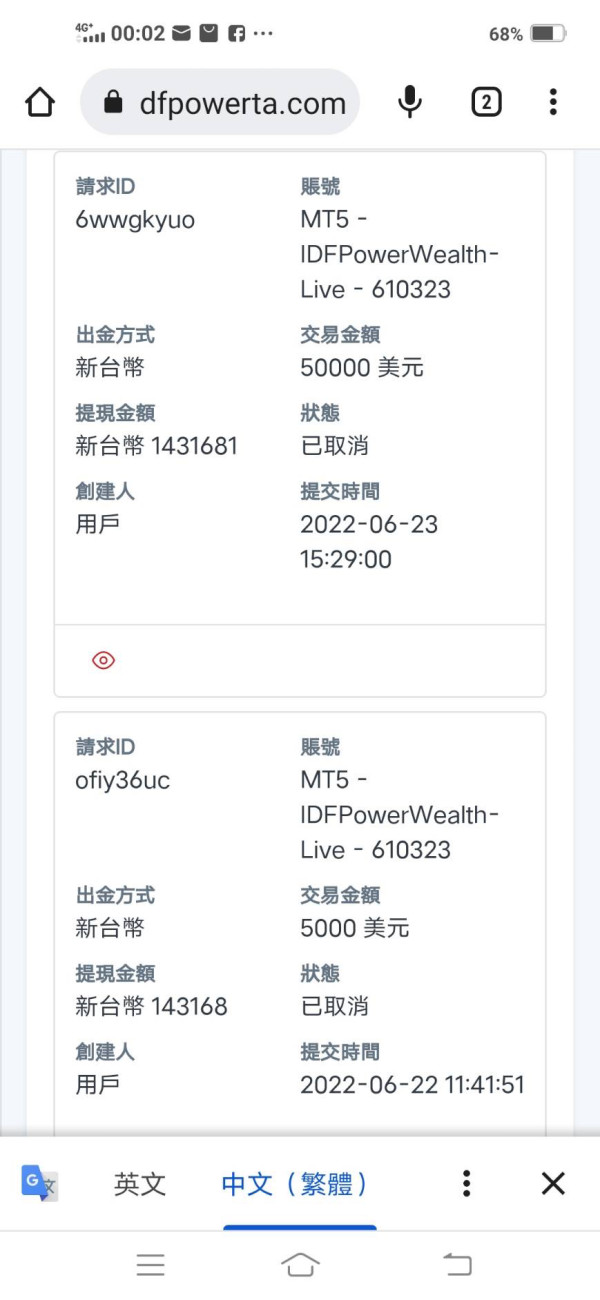Open translate bar more options
600x1300 pixels.
coord(466,1184)
